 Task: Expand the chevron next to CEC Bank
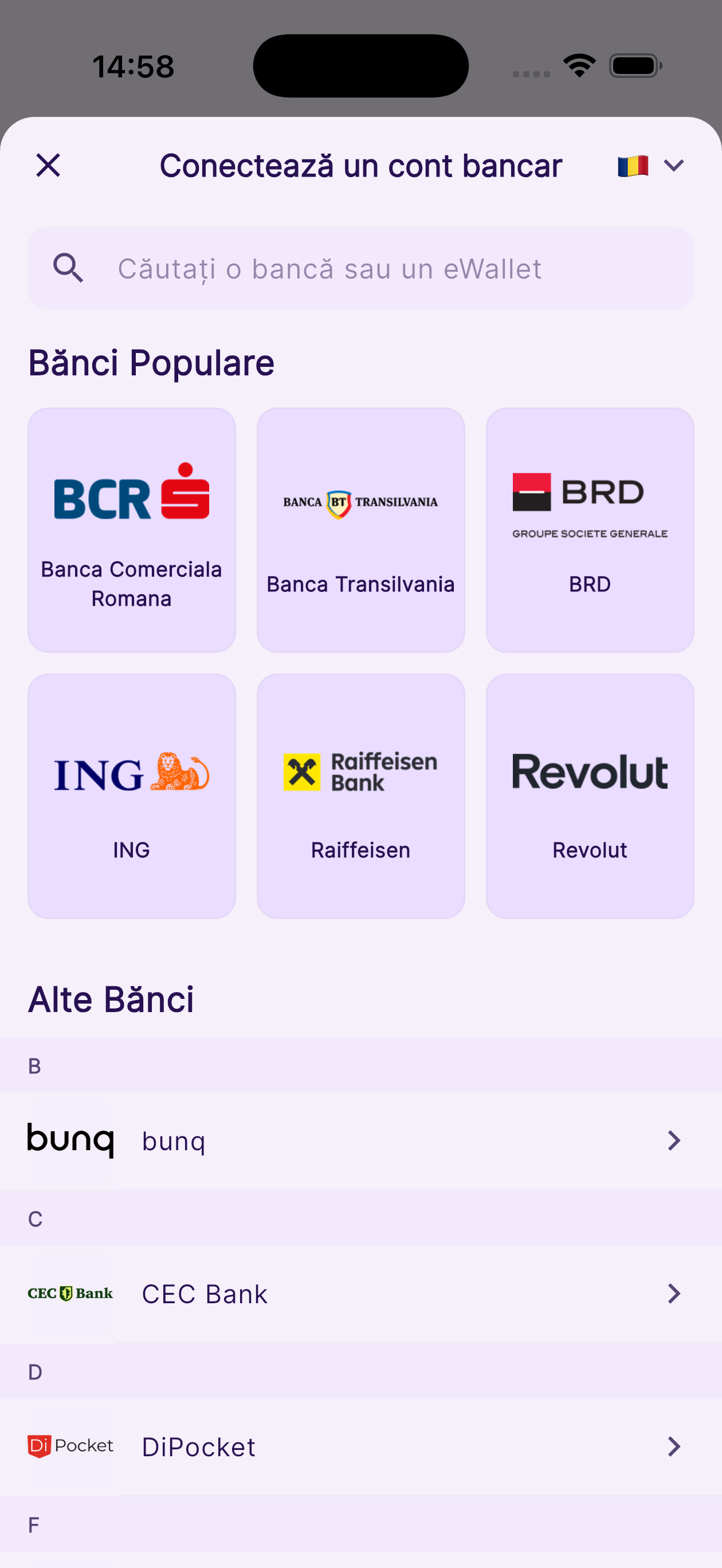click(x=673, y=1293)
